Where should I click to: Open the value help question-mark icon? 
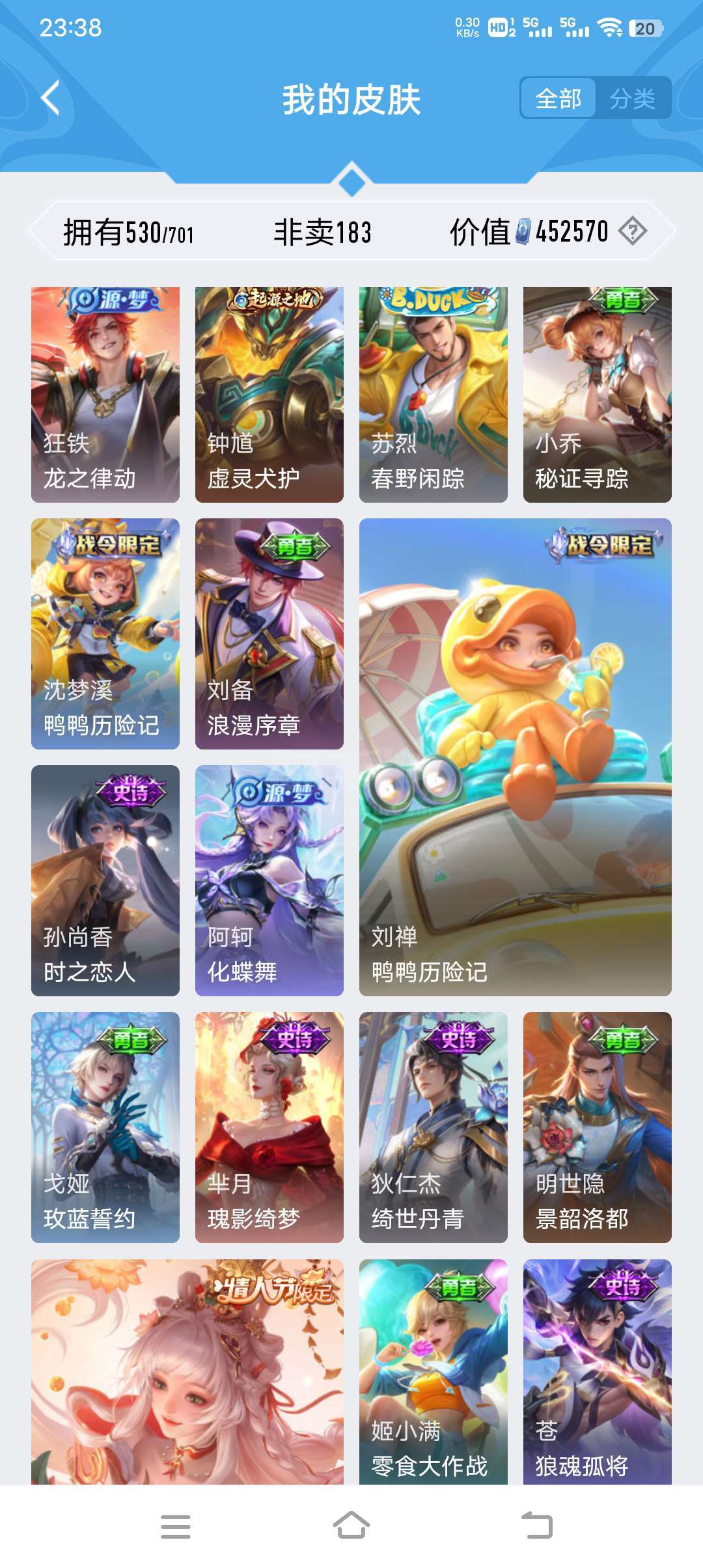click(x=632, y=231)
